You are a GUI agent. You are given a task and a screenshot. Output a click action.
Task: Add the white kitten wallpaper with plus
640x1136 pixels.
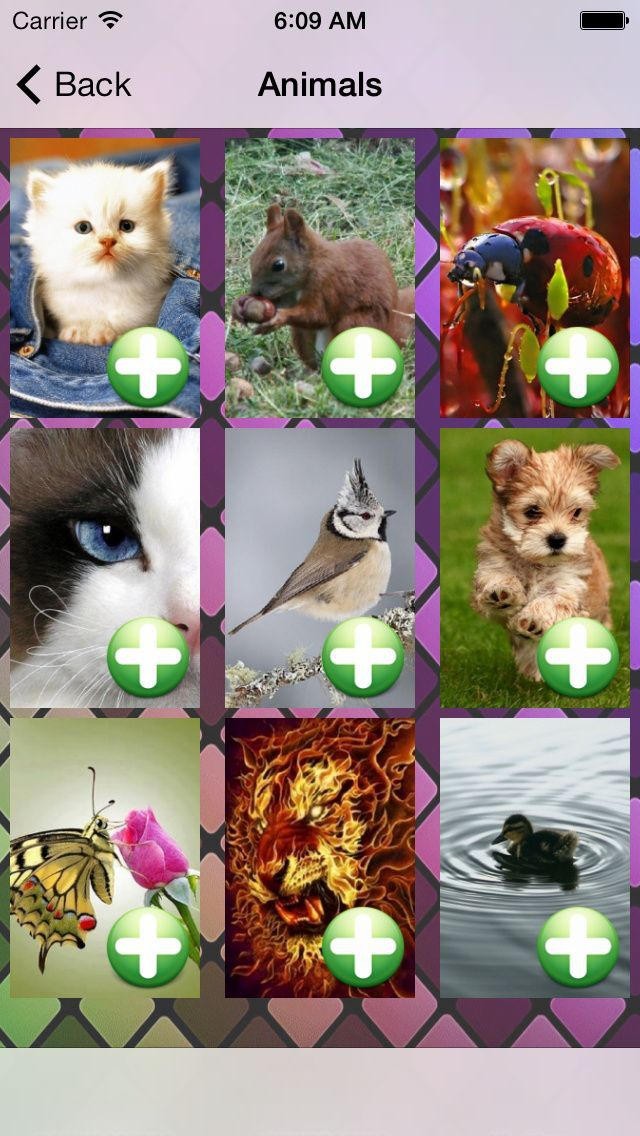coord(148,367)
